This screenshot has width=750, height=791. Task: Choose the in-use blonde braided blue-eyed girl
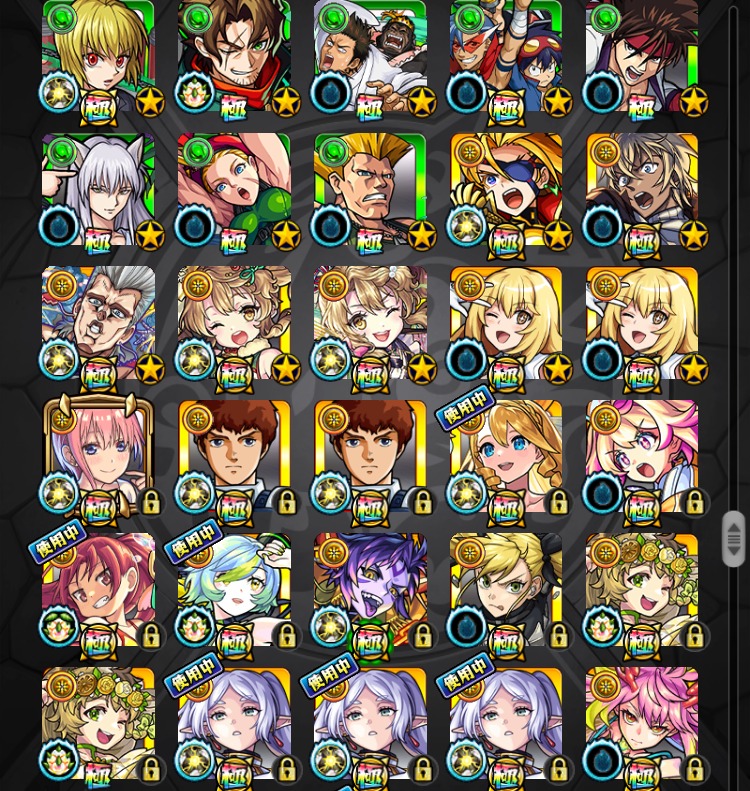(x=506, y=457)
